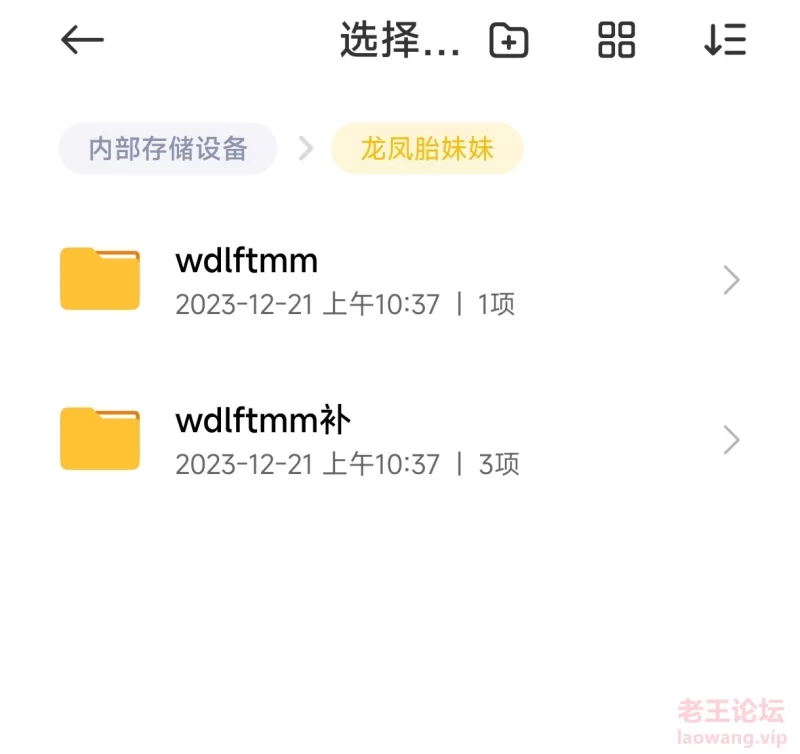Select the 龙凤胎妹妹 breadcrumb chip
The height and width of the screenshot is (754, 800).
[x=427, y=149]
